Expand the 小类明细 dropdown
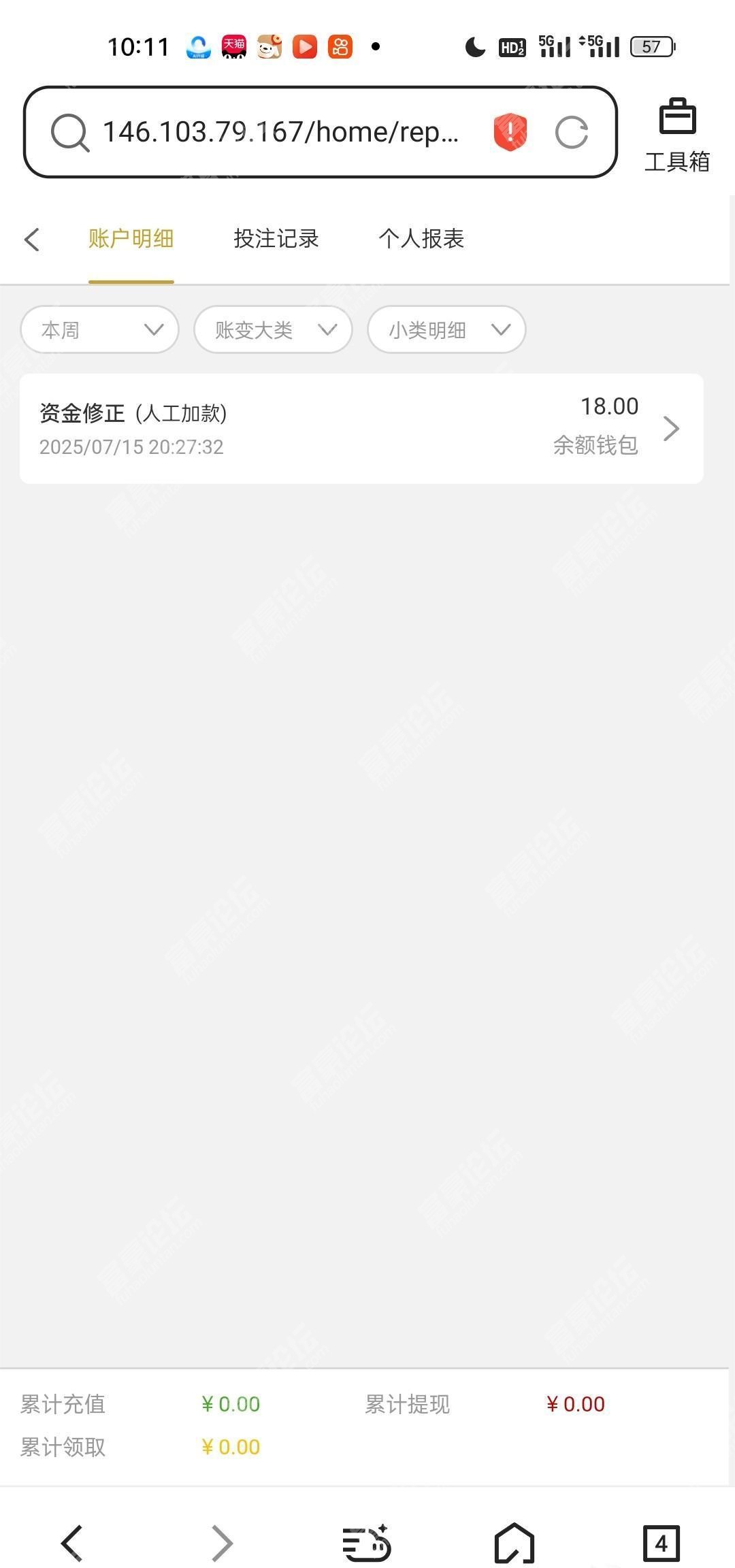 446,330
